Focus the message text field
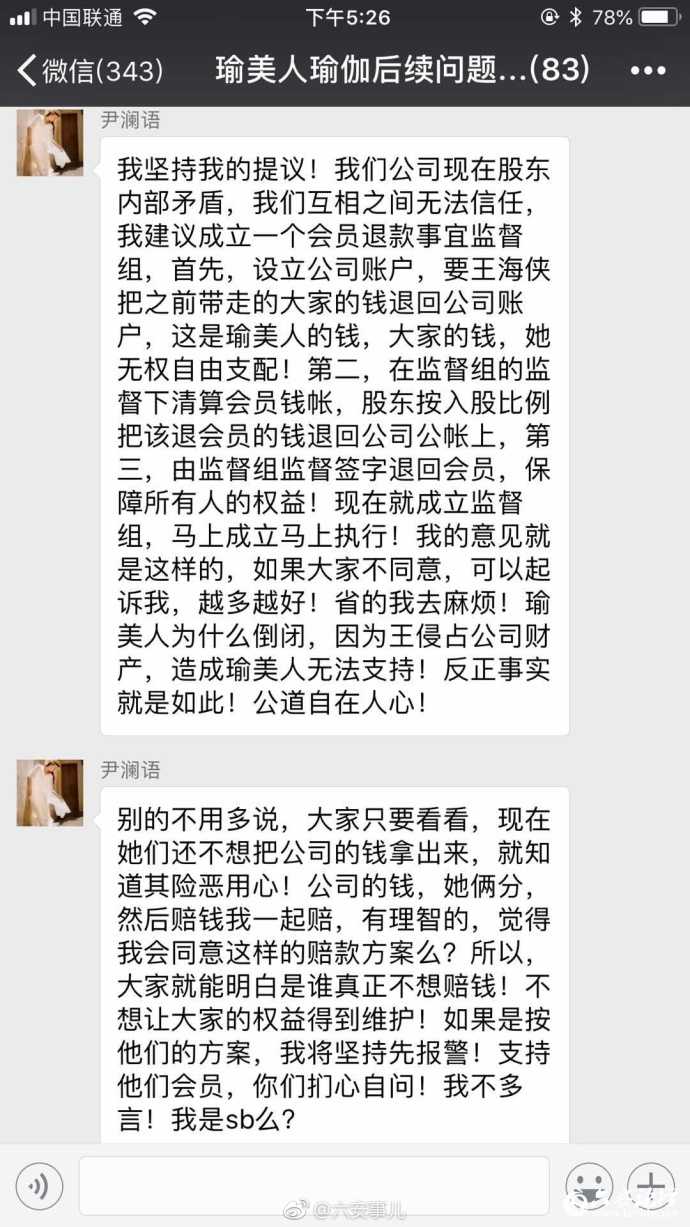 [313, 1186]
